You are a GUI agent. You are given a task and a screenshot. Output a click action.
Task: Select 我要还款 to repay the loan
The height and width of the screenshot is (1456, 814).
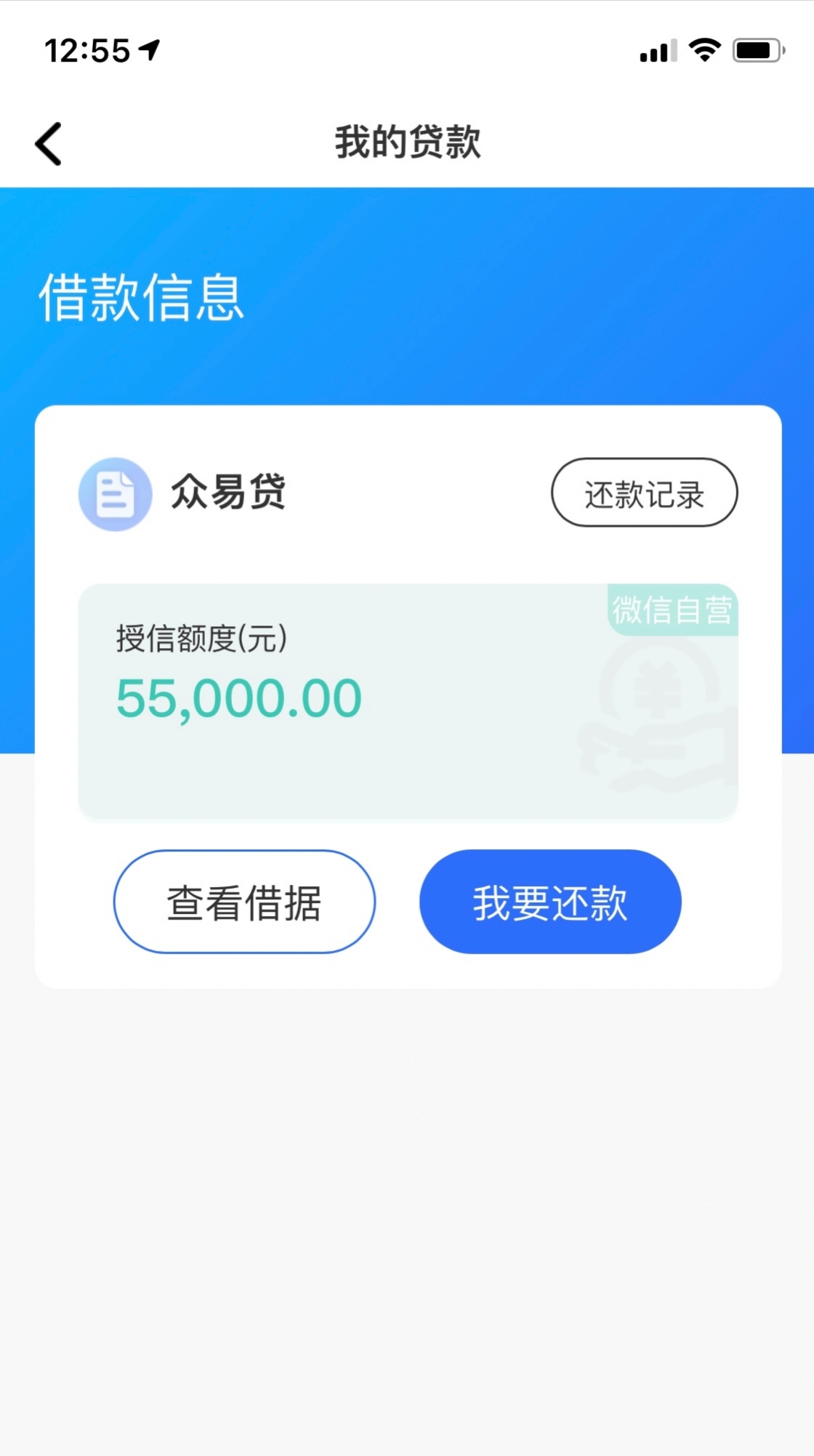coord(550,902)
